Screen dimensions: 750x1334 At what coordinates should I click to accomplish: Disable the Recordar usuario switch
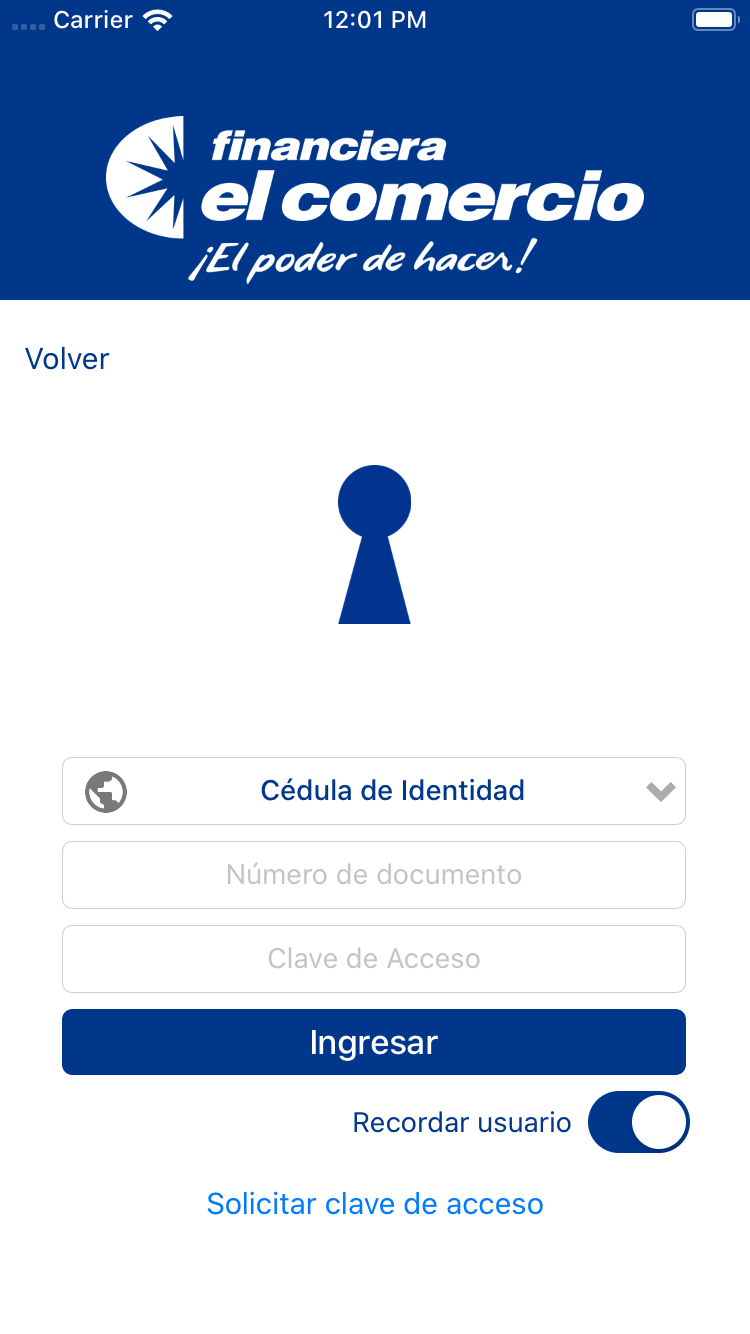point(639,1122)
